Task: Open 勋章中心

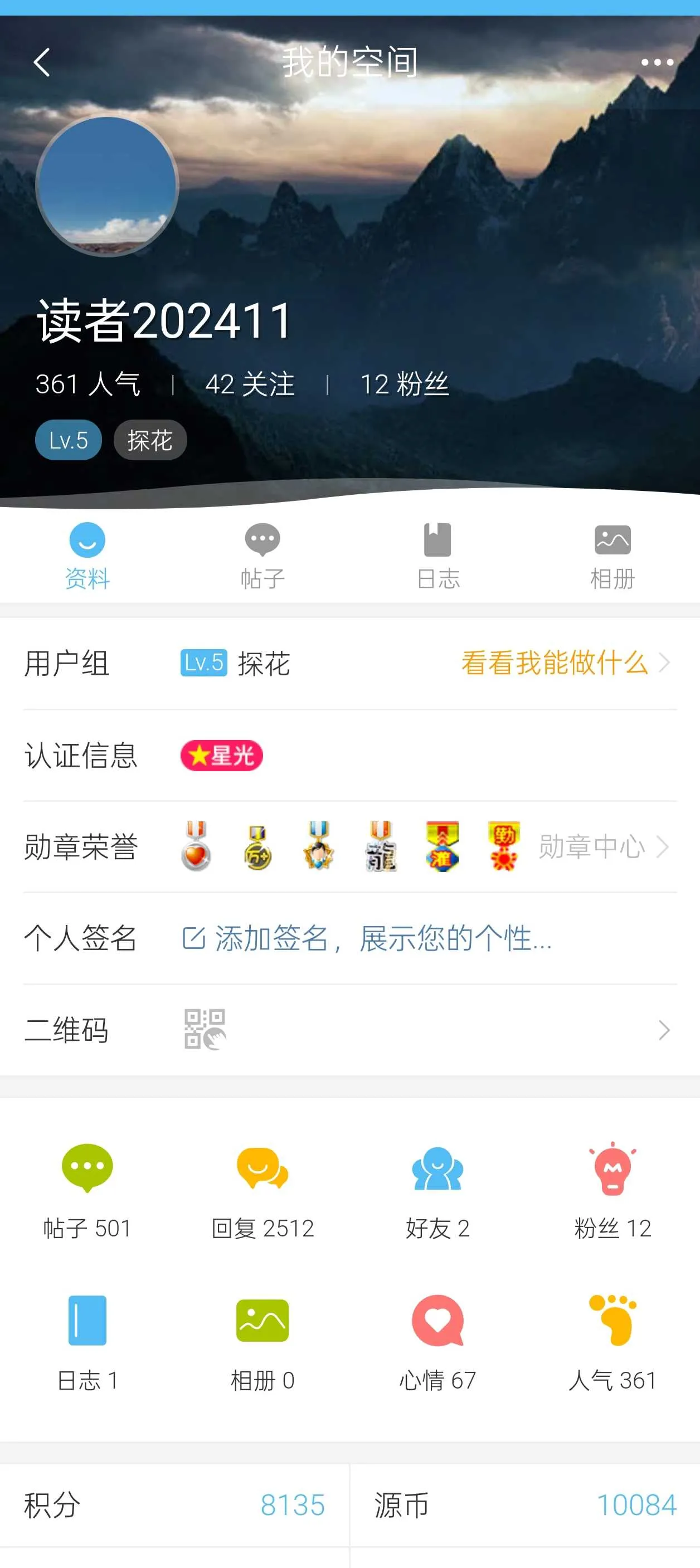Action: click(602, 846)
